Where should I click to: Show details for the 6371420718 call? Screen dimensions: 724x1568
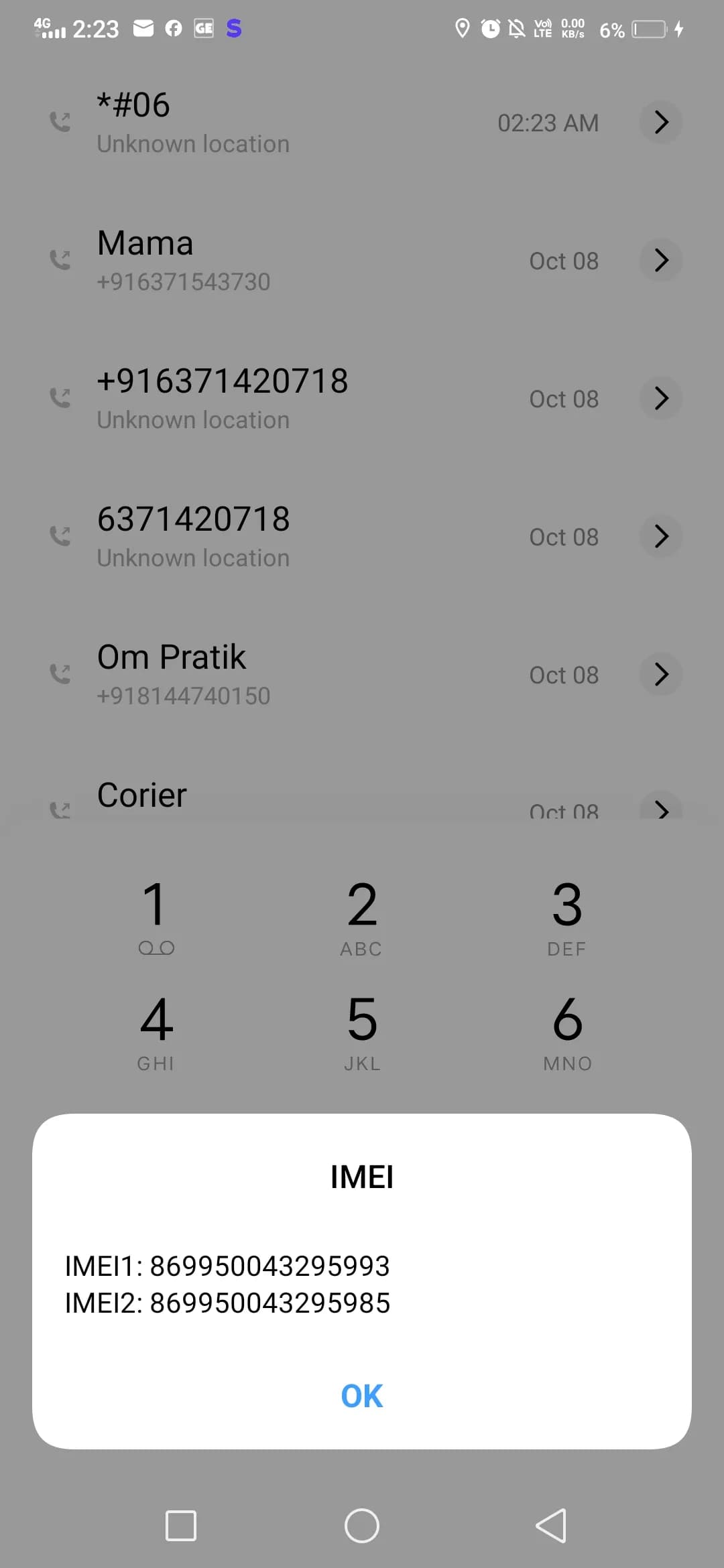(661, 536)
